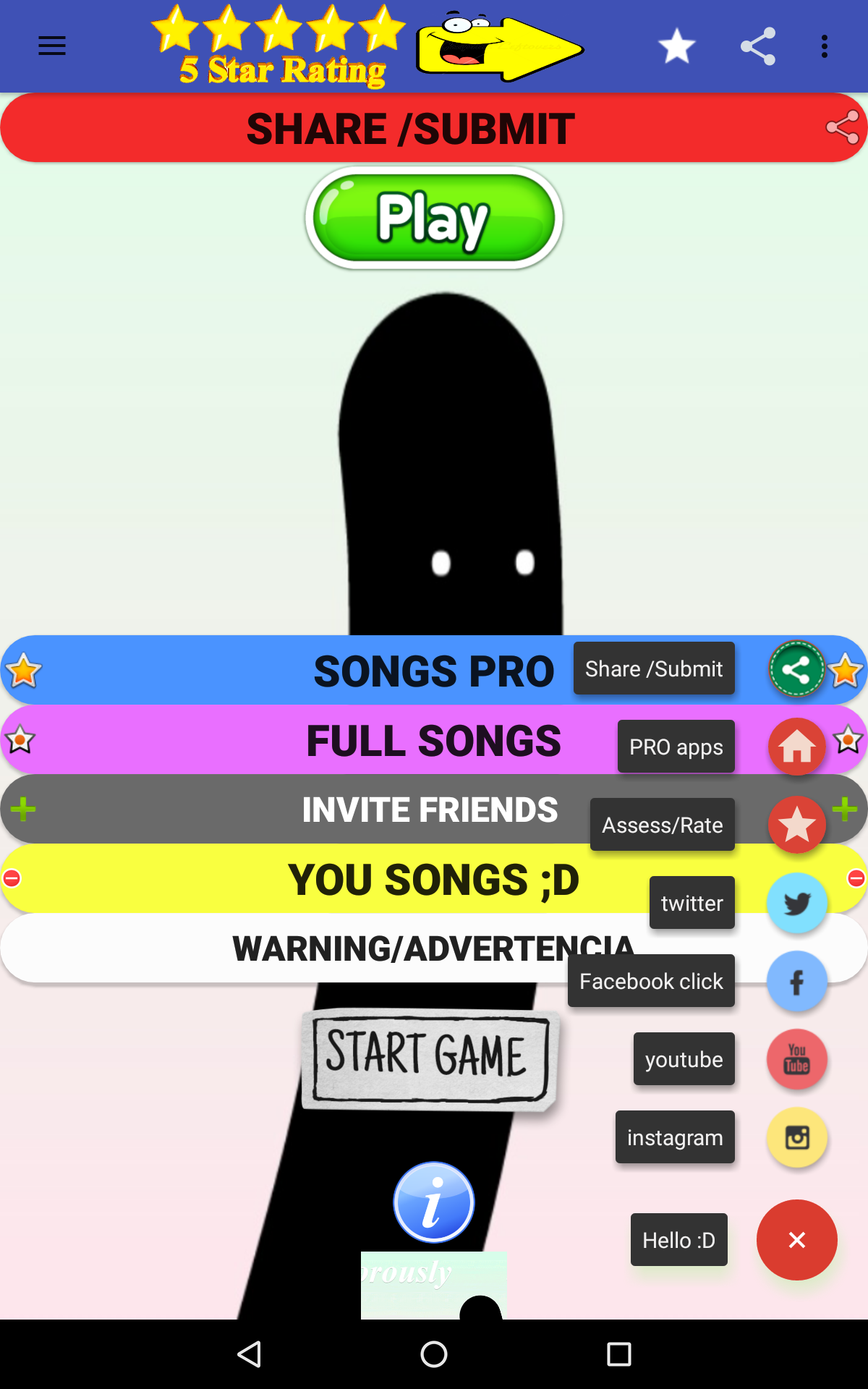Tap the START GAME button
The width and height of the screenshot is (868, 1389).
coord(430,1058)
